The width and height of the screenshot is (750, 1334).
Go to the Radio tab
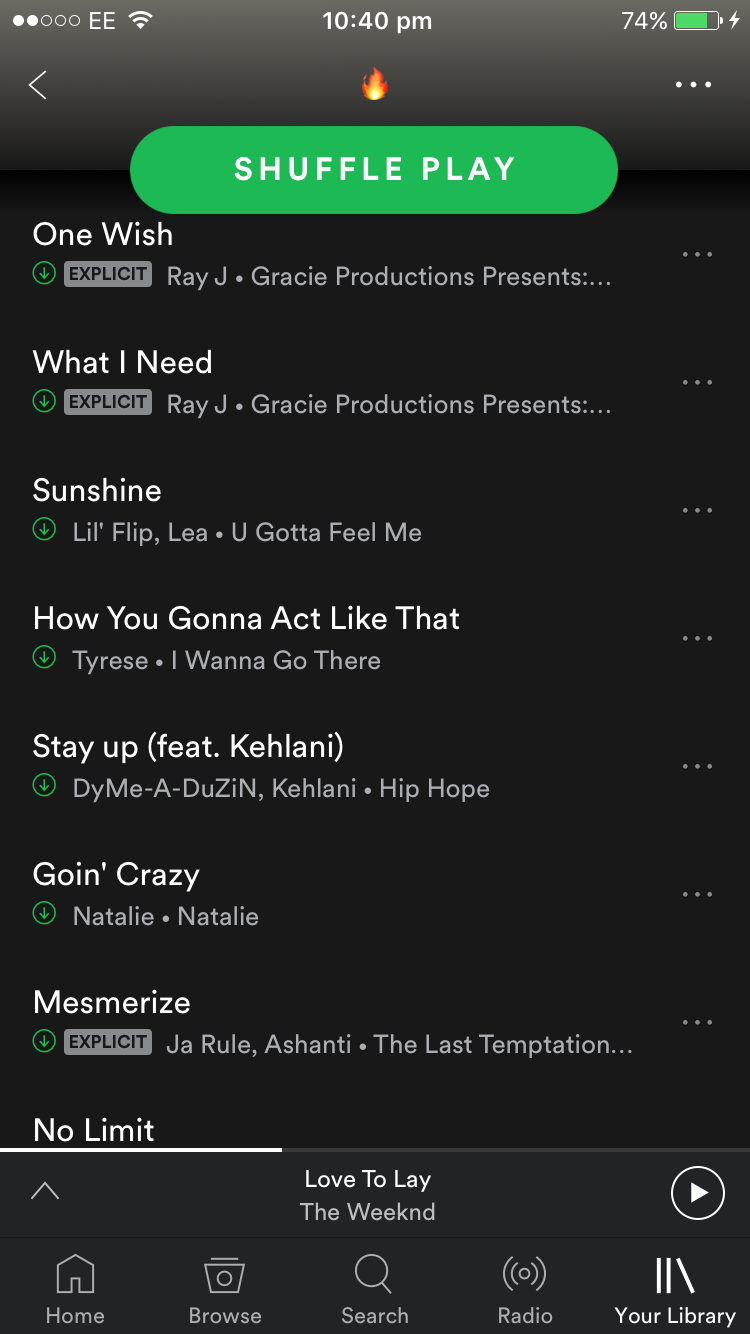click(x=525, y=1290)
